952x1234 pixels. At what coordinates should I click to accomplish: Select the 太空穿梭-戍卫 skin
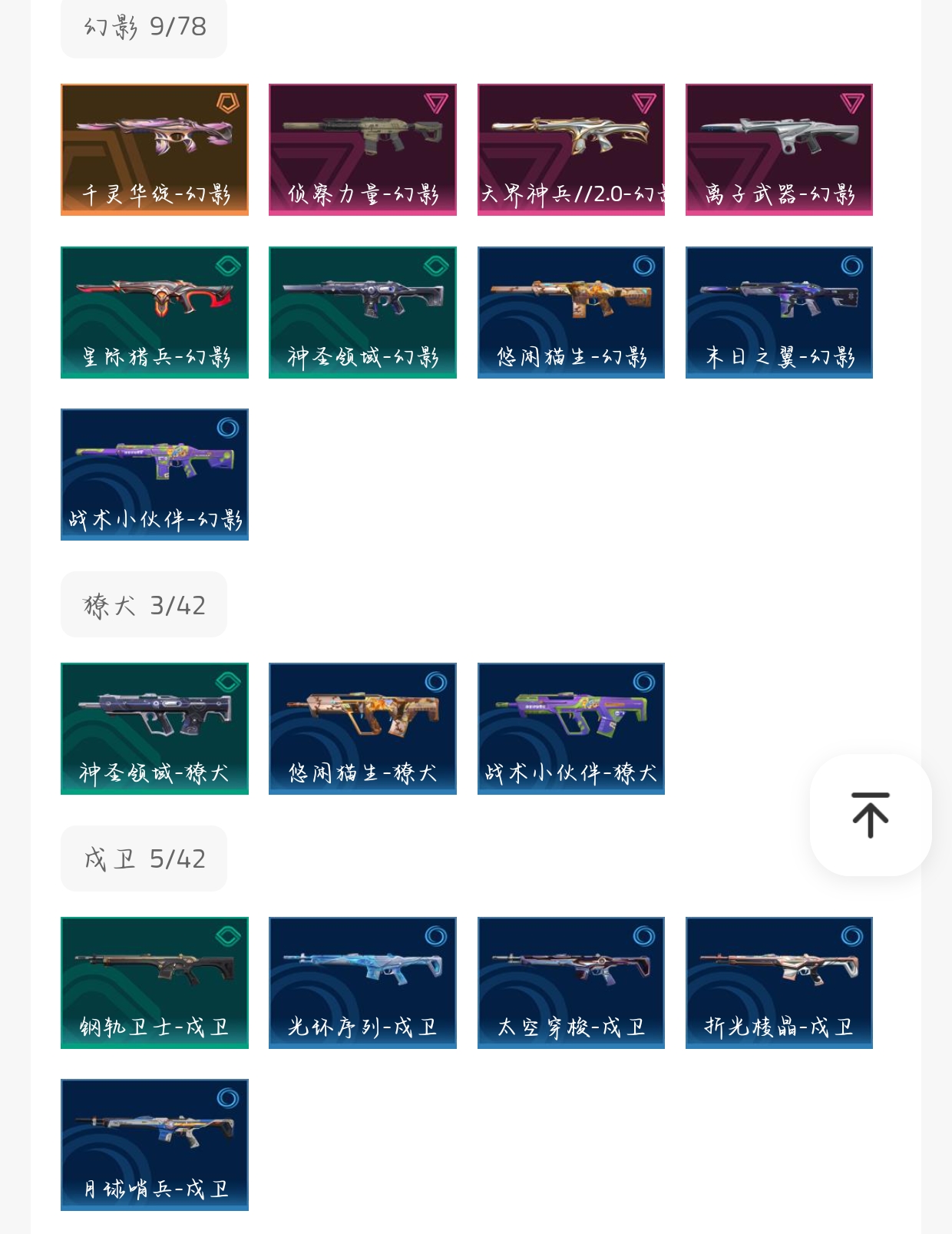[x=570, y=983]
